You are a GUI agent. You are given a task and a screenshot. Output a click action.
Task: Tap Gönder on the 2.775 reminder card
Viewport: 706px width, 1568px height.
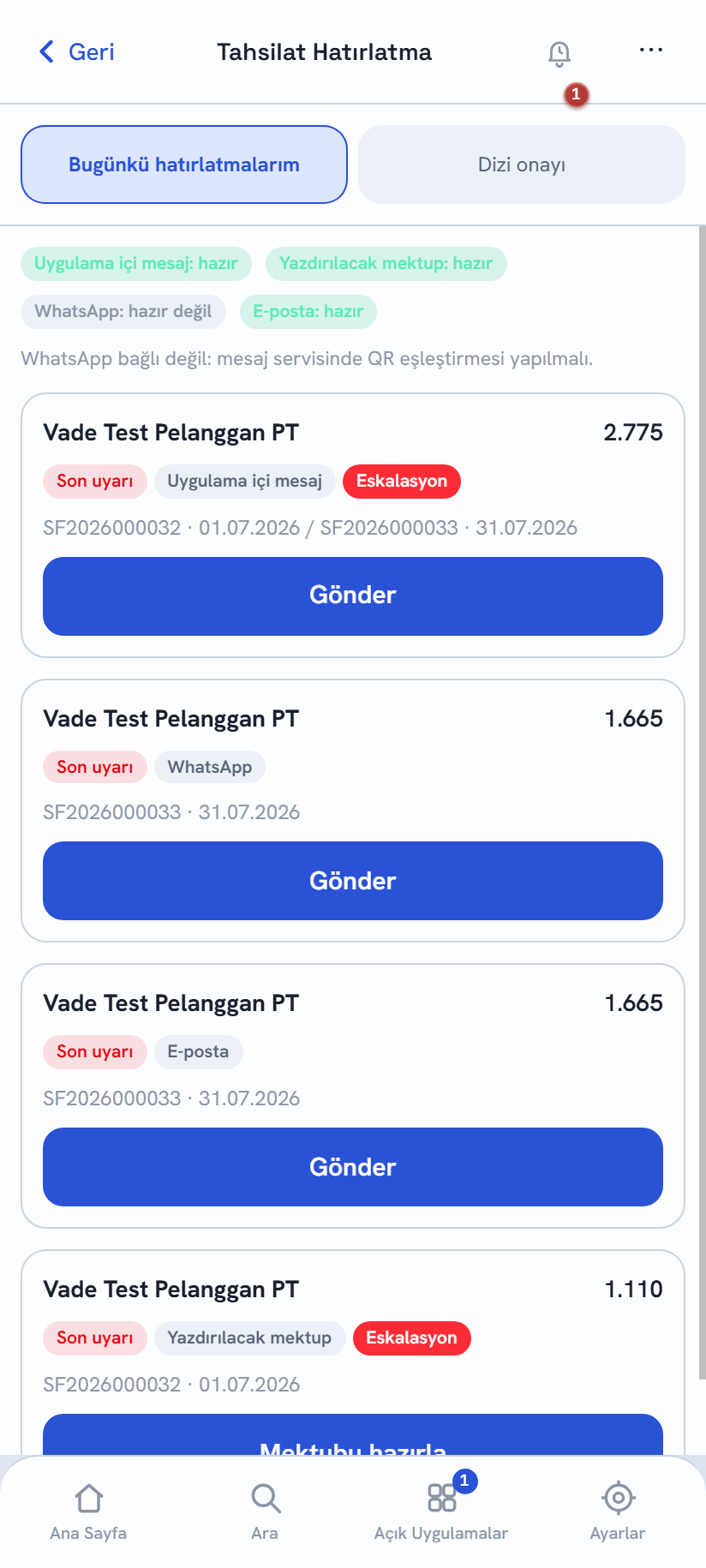pyautogui.click(x=353, y=596)
